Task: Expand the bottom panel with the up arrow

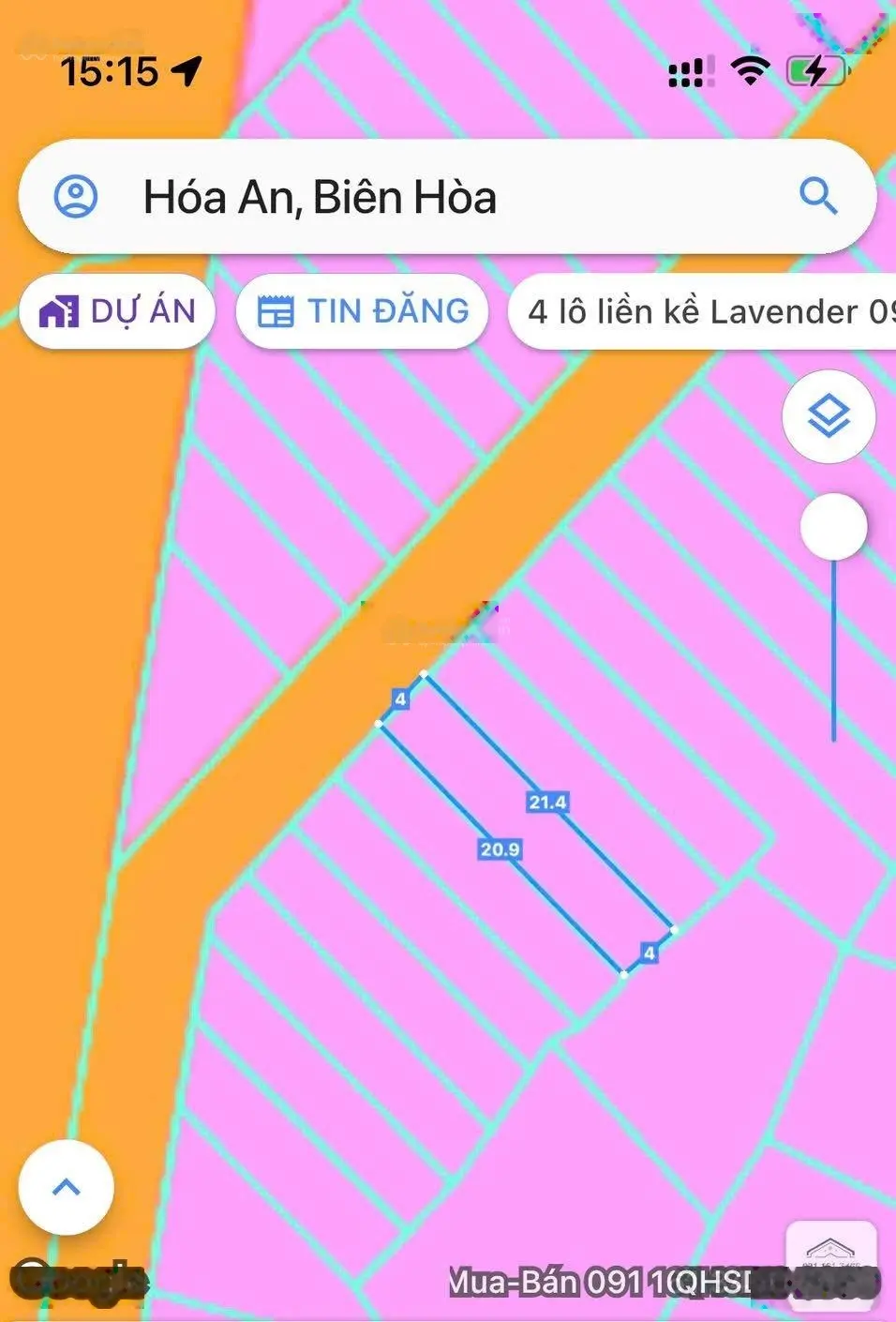Action: pos(67,1188)
